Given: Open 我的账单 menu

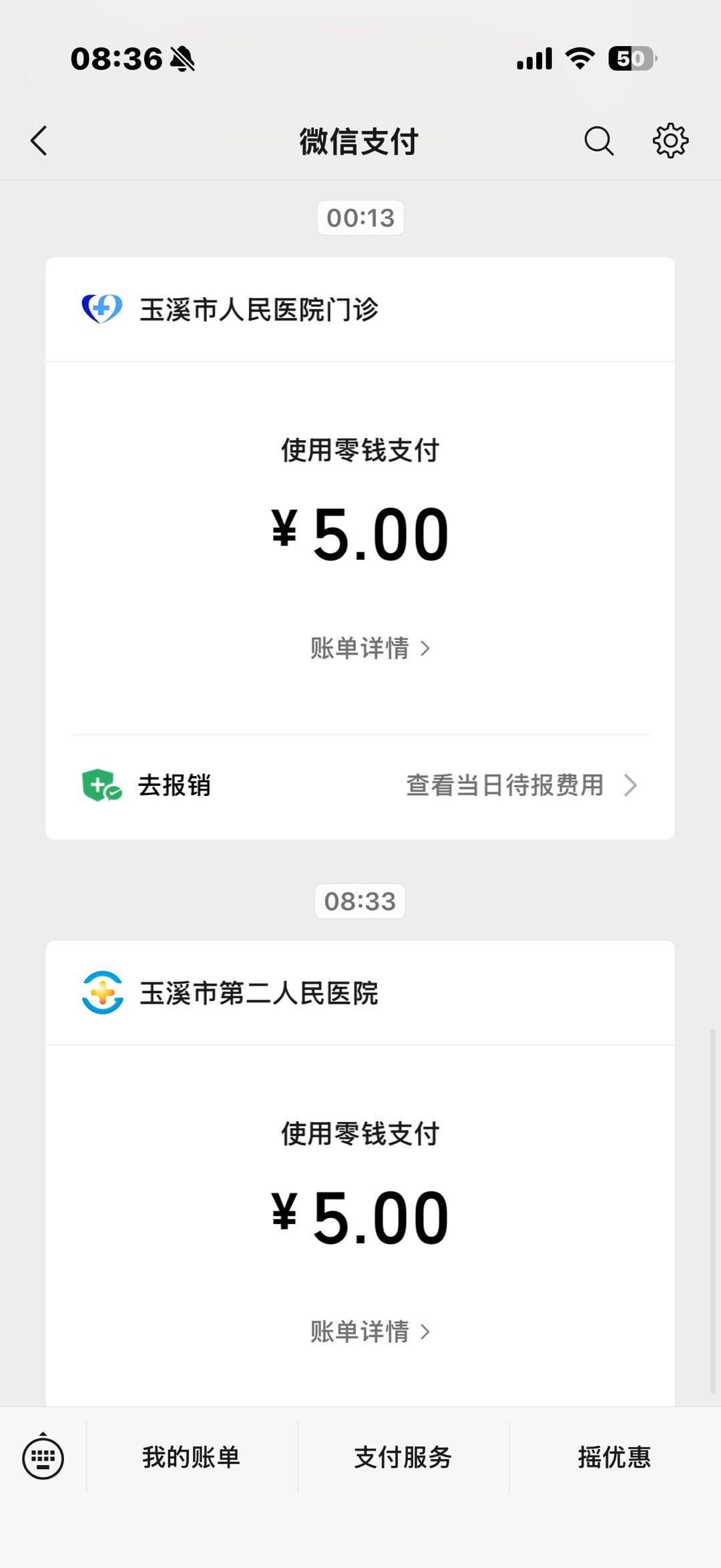Looking at the screenshot, I should pos(192,1457).
